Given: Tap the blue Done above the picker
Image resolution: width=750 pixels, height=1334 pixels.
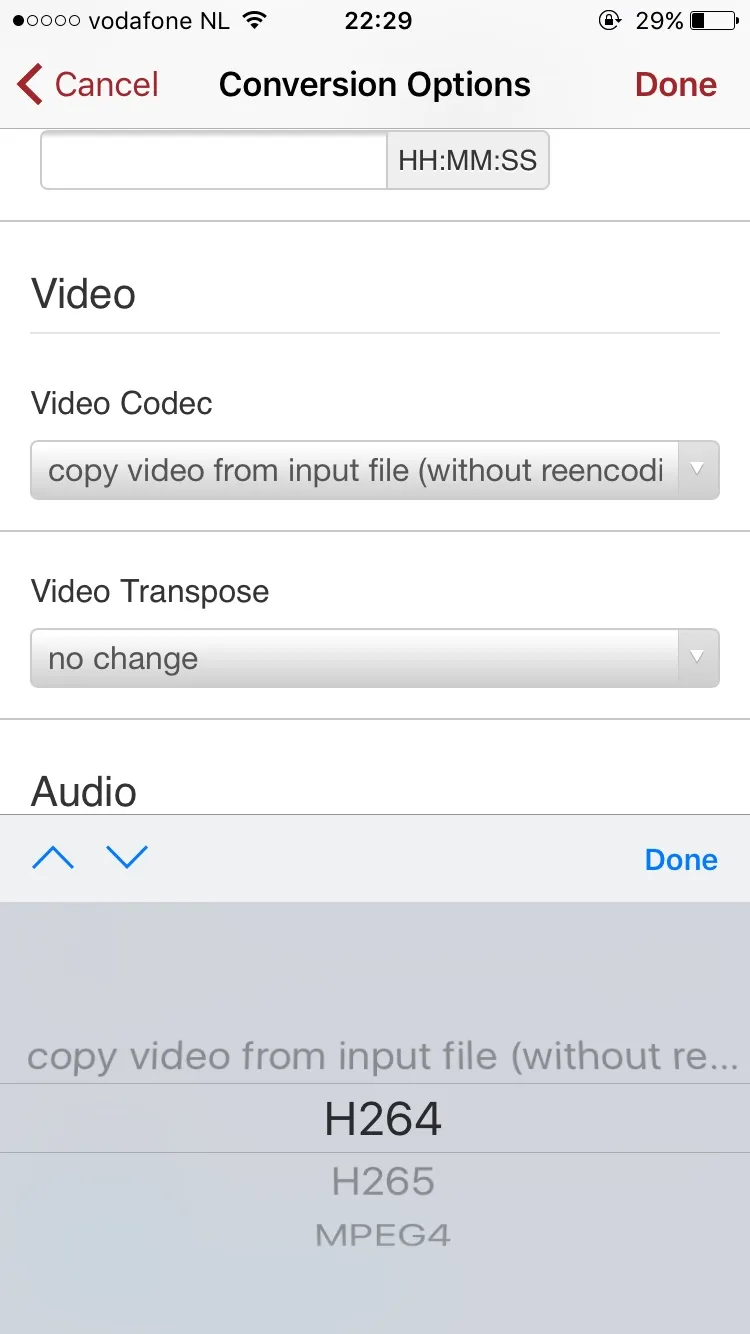Looking at the screenshot, I should click(x=680, y=860).
